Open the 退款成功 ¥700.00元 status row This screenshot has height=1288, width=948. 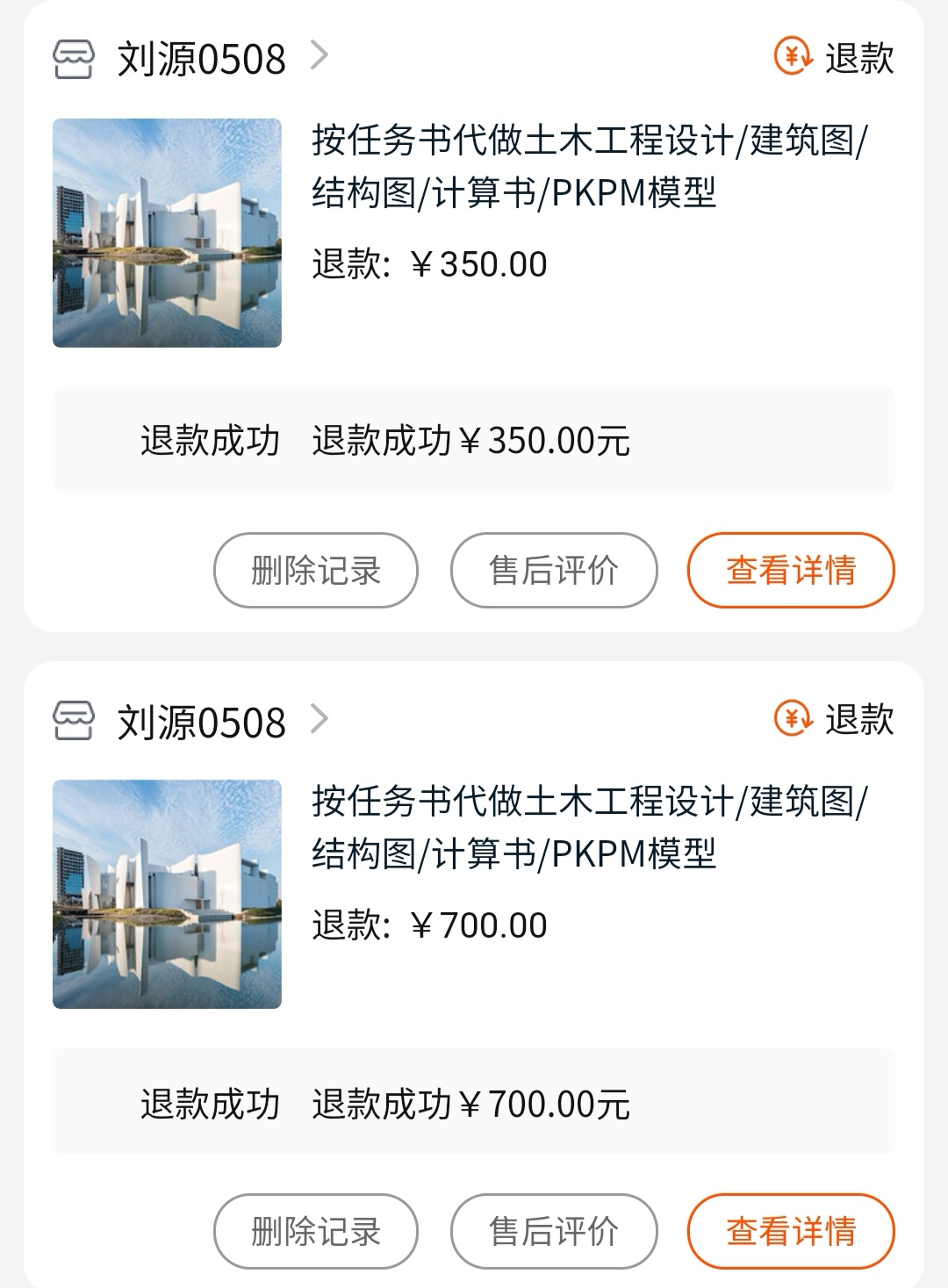(x=474, y=1102)
